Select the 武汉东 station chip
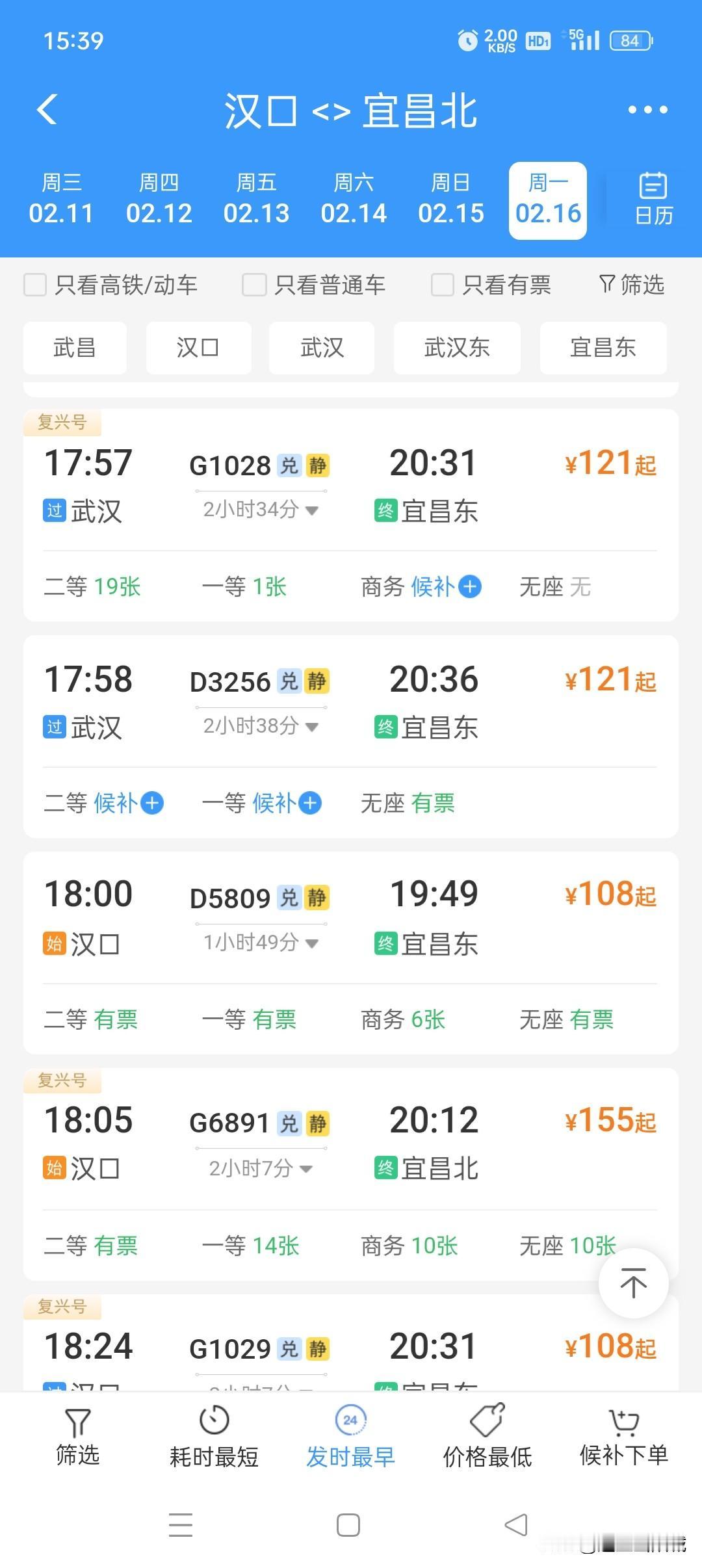Image resolution: width=702 pixels, height=1568 pixels. coord(457,348)
